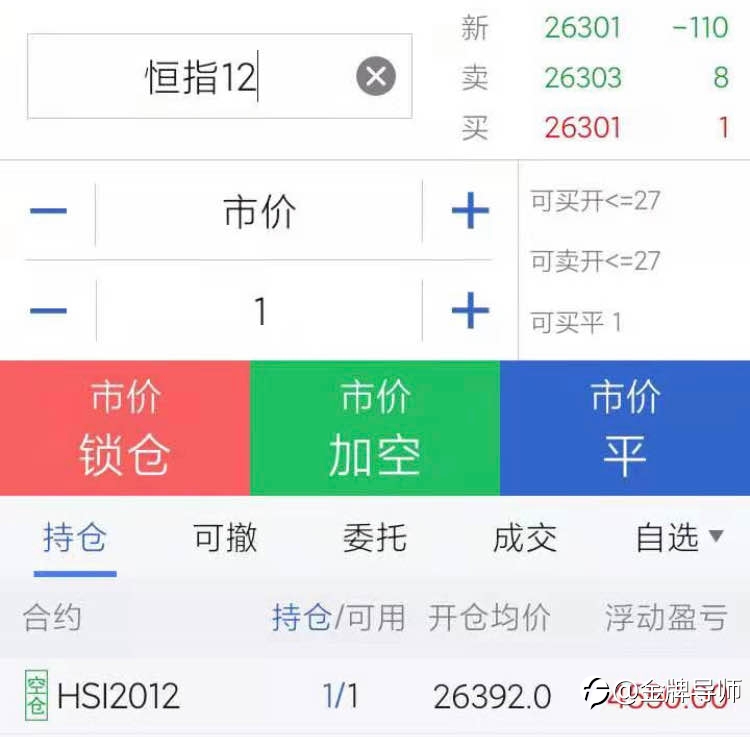The height and width of the screenshot is (737, 750).
Task: Decrease the 市价 price with minus
Action: tap(48, 211)
